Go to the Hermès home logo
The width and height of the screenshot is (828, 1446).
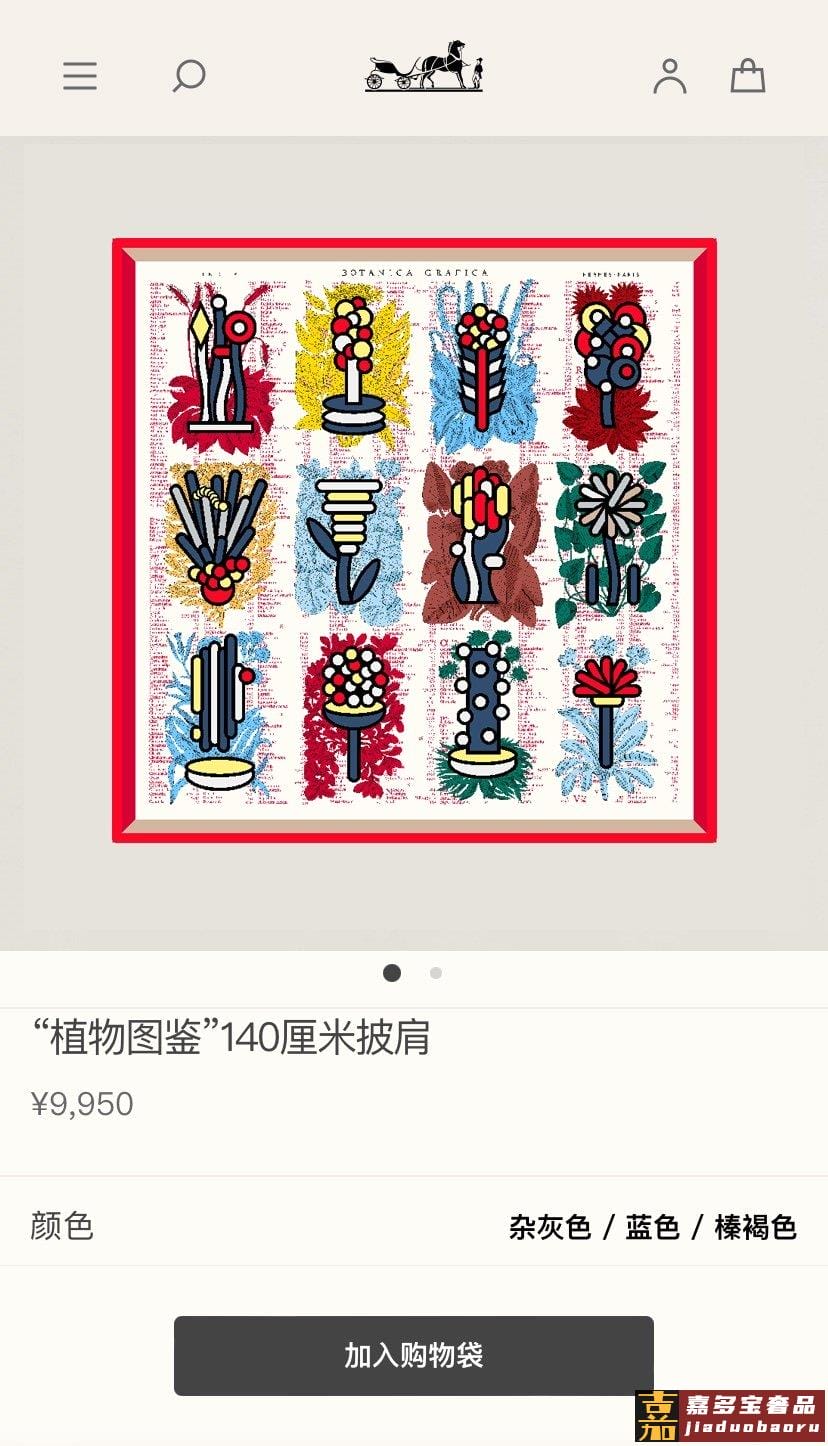[424, 67]
